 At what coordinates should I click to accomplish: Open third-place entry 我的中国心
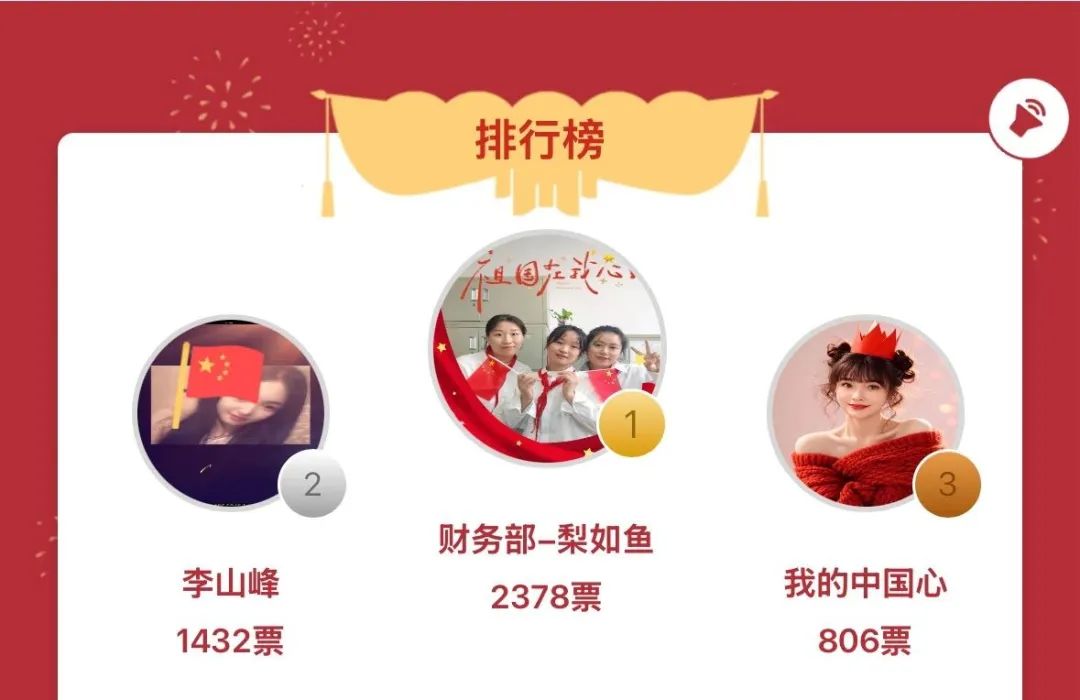865,412
